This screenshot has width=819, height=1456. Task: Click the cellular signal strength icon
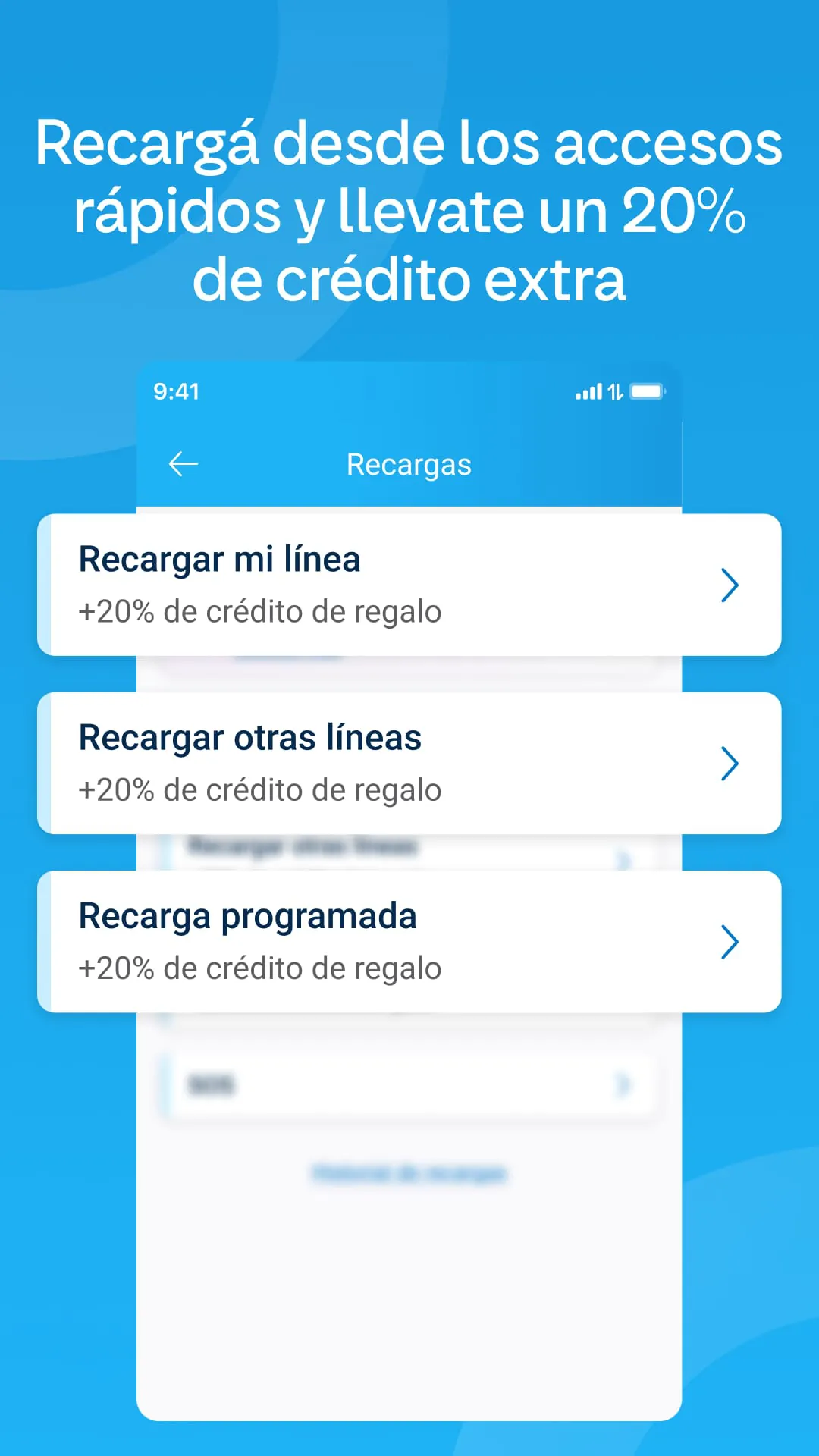588,391
